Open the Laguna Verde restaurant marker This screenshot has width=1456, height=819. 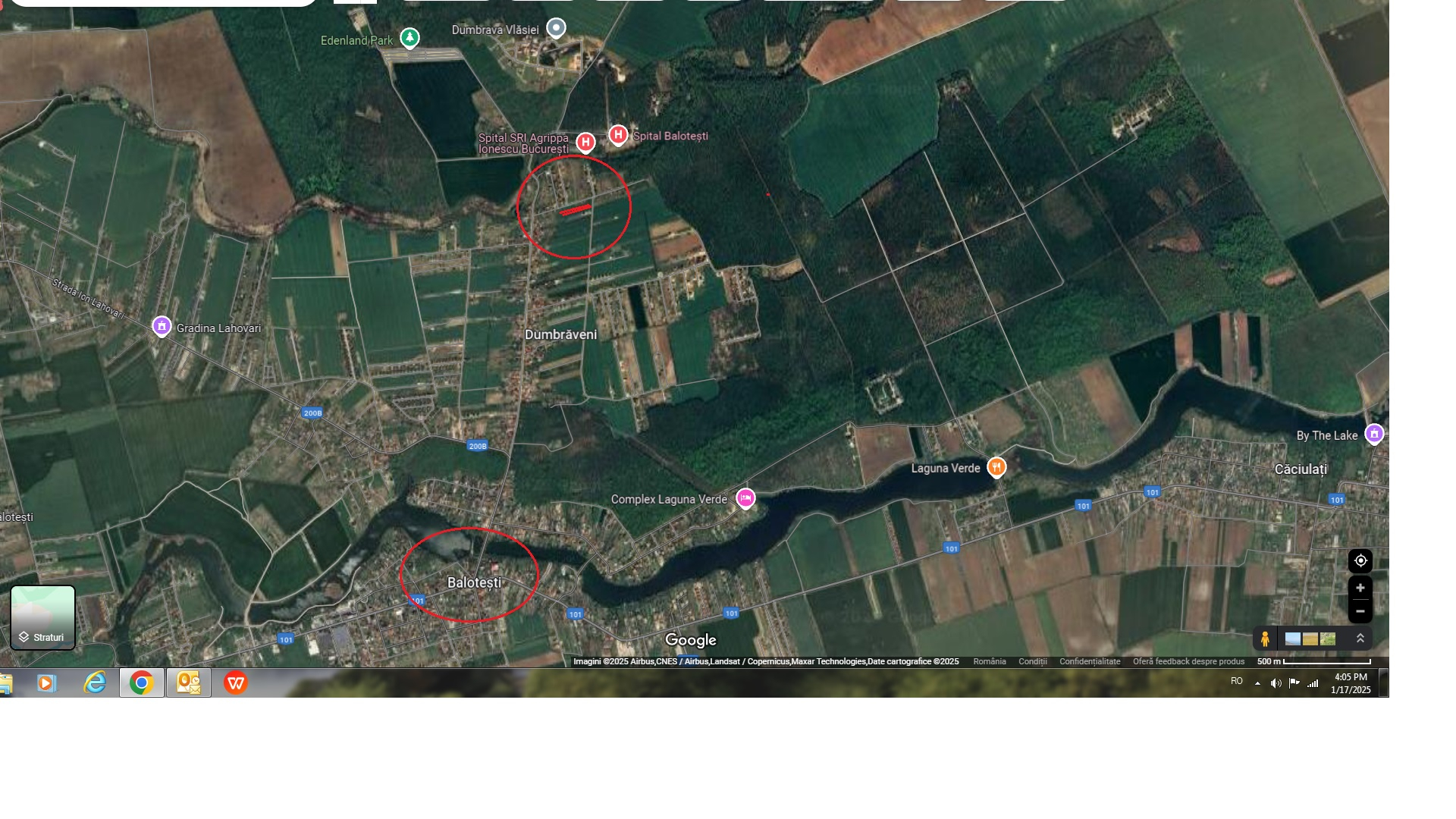(996, 467)
